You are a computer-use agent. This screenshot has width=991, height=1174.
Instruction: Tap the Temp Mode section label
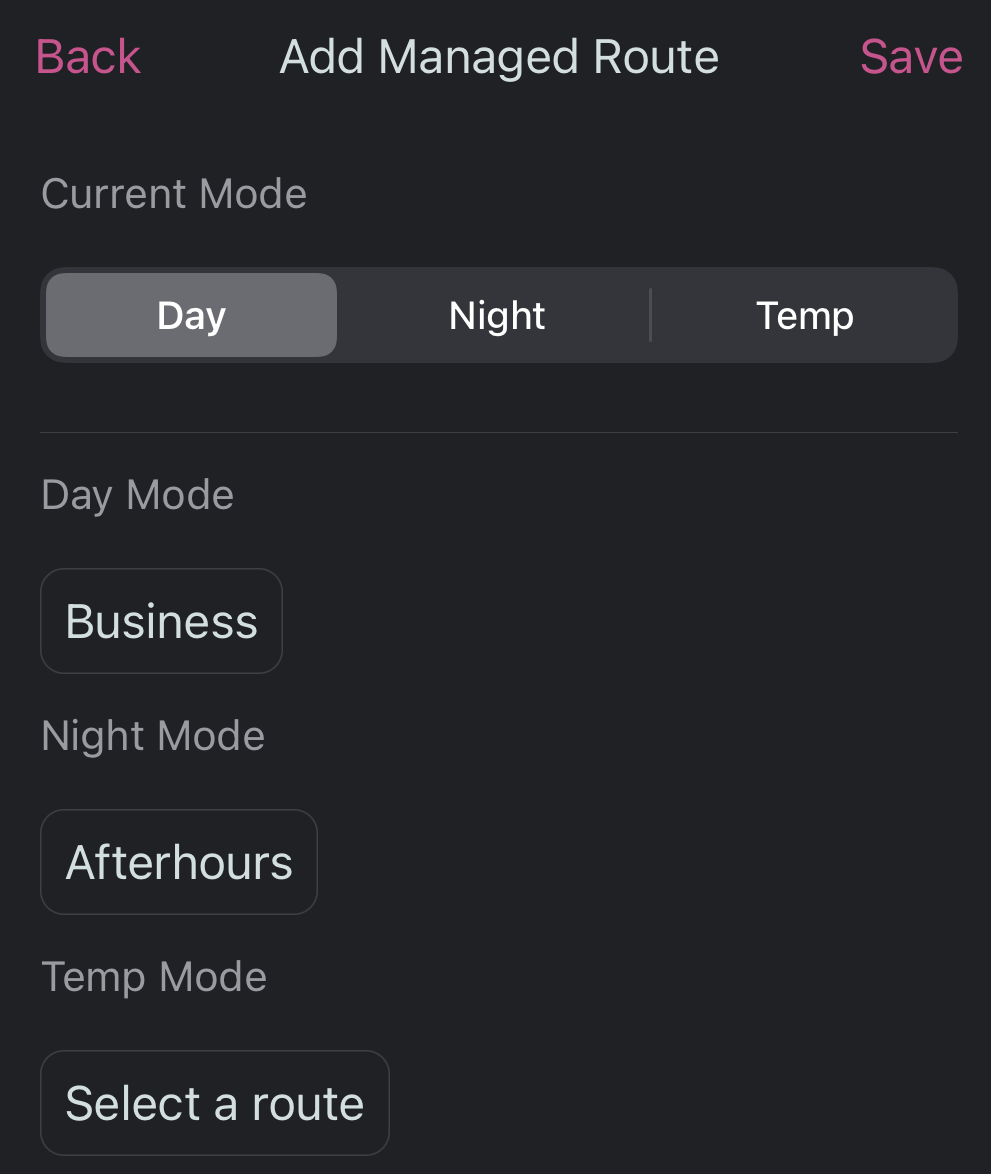coord(154,976)
